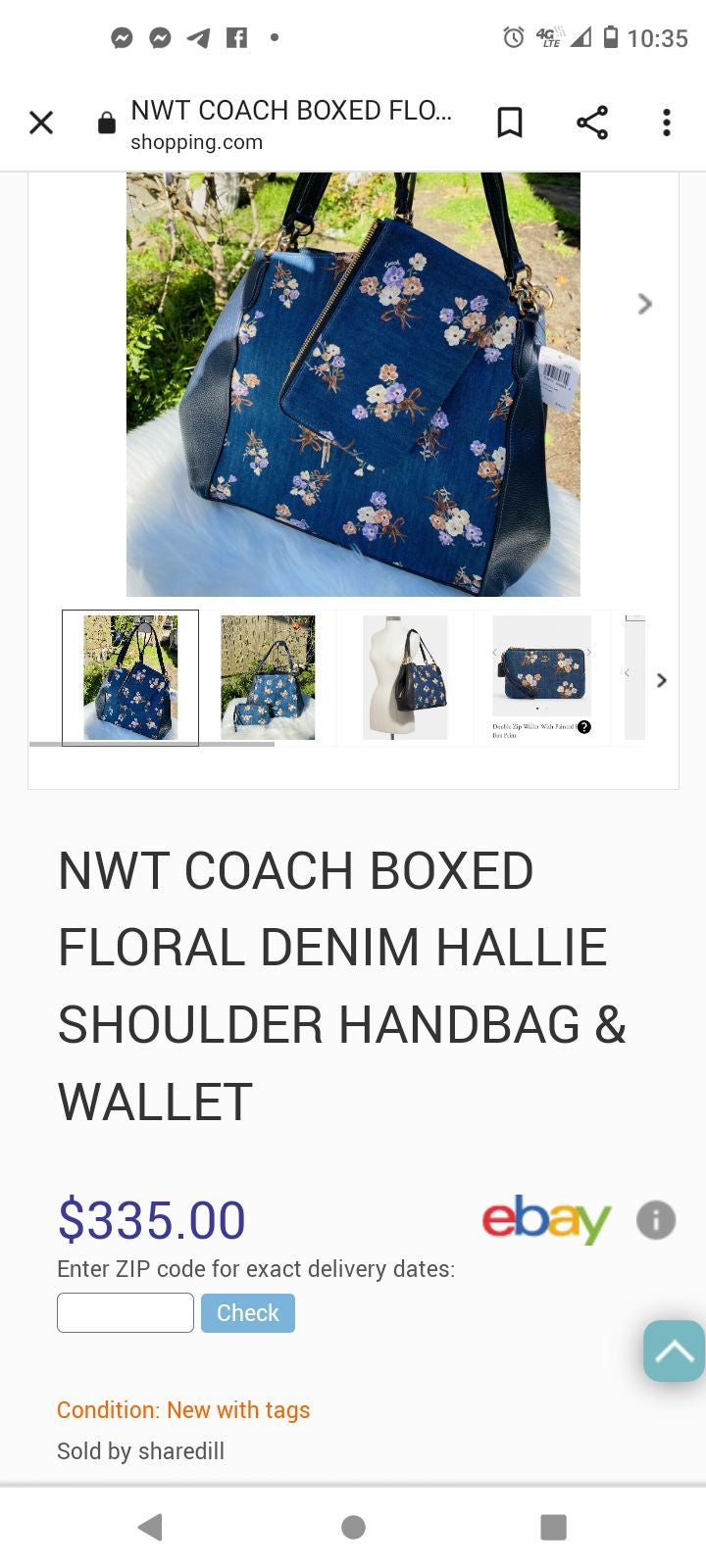
Task: View the mannequin wearing bag thumbnail
Action: point(405,677)
